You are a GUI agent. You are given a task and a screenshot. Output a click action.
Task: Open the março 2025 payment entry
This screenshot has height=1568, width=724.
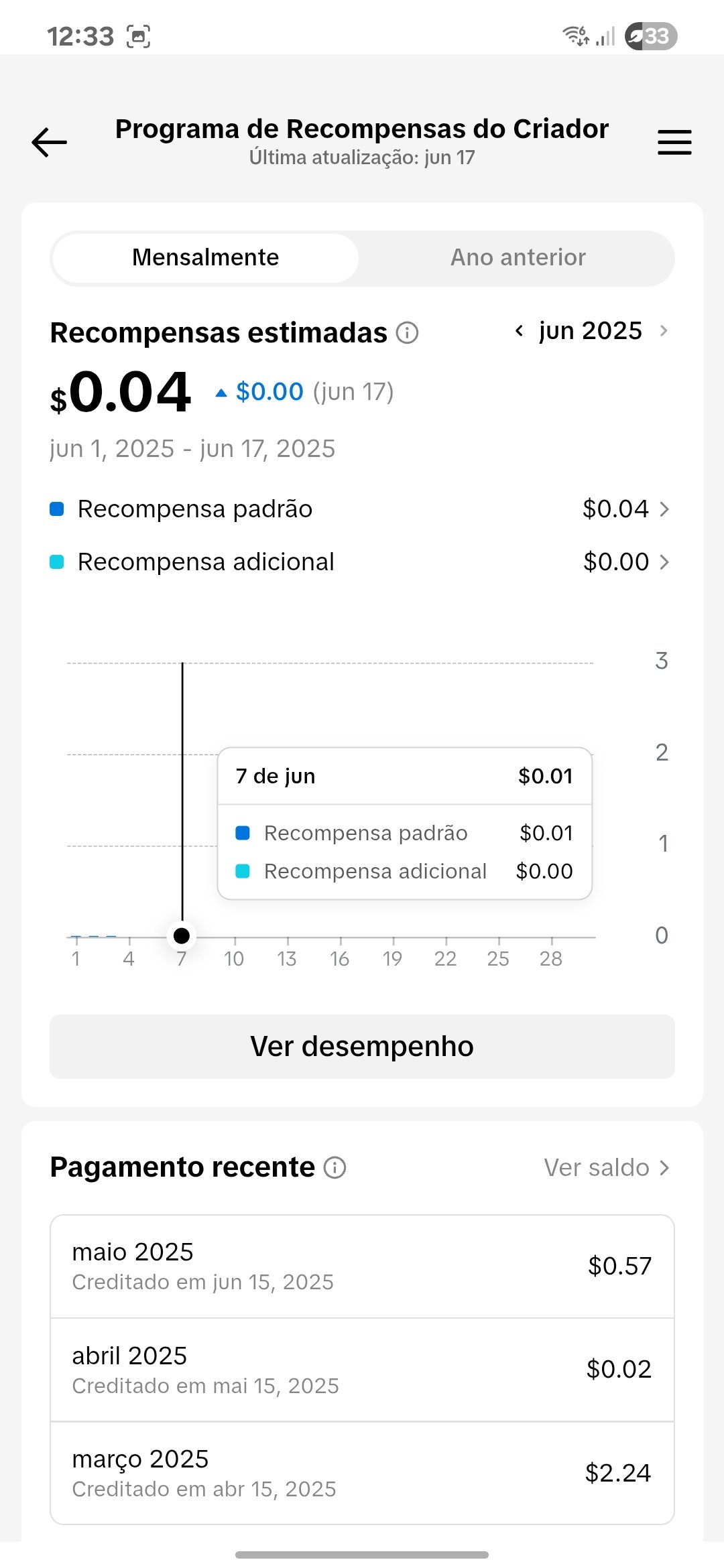(x=362, y=1473)
